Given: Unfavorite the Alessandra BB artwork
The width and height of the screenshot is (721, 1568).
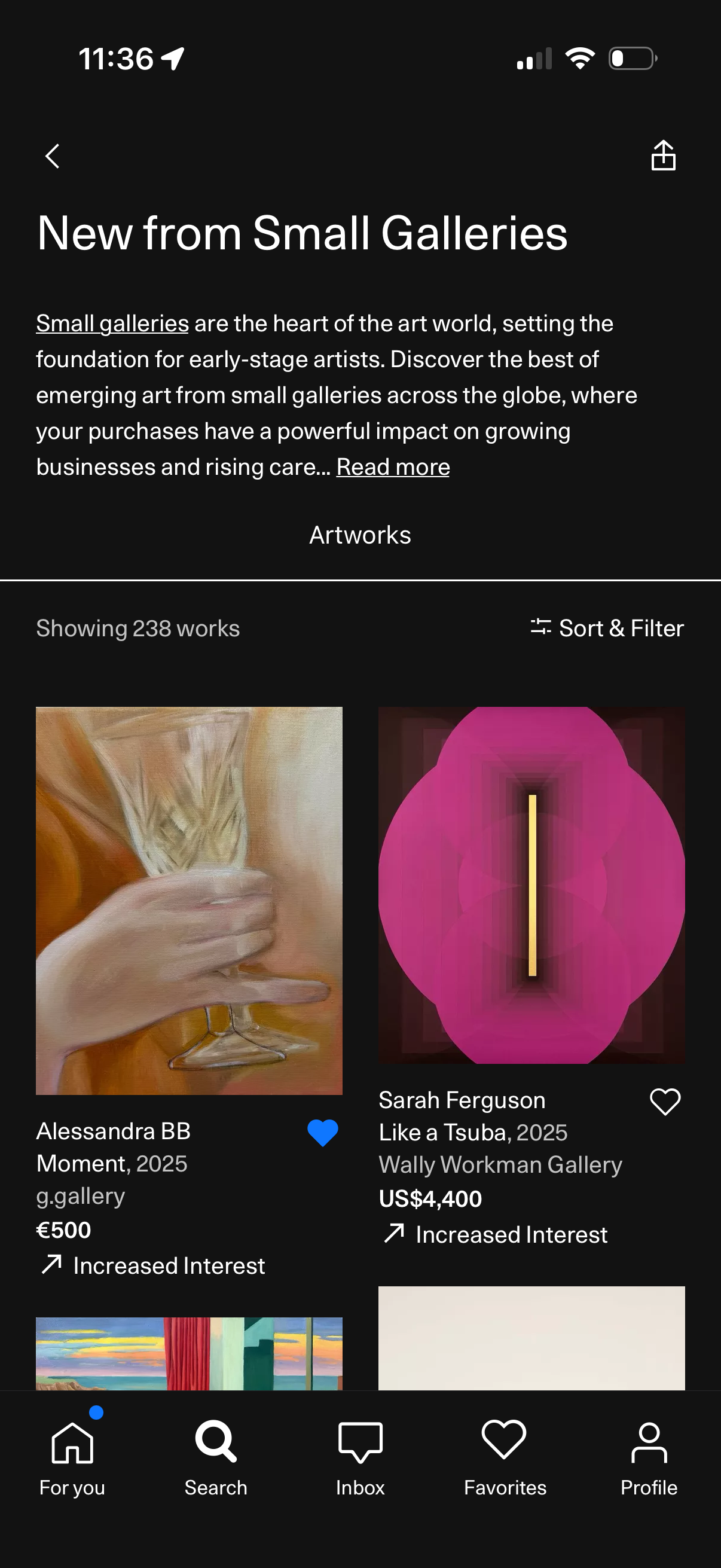Looking at the screenshot, I should pyautogui.click(x=322, y=1133).
